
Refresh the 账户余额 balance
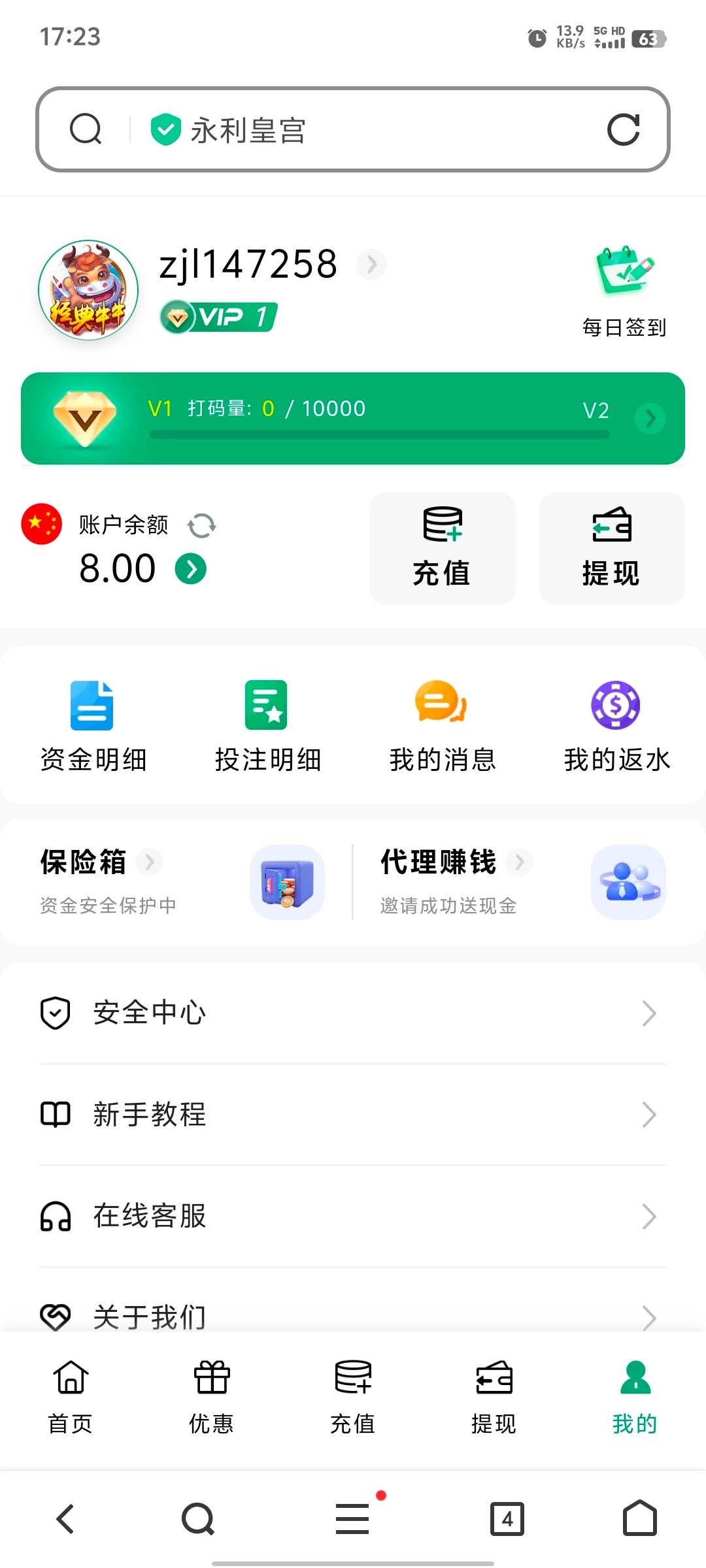(201, 525)
